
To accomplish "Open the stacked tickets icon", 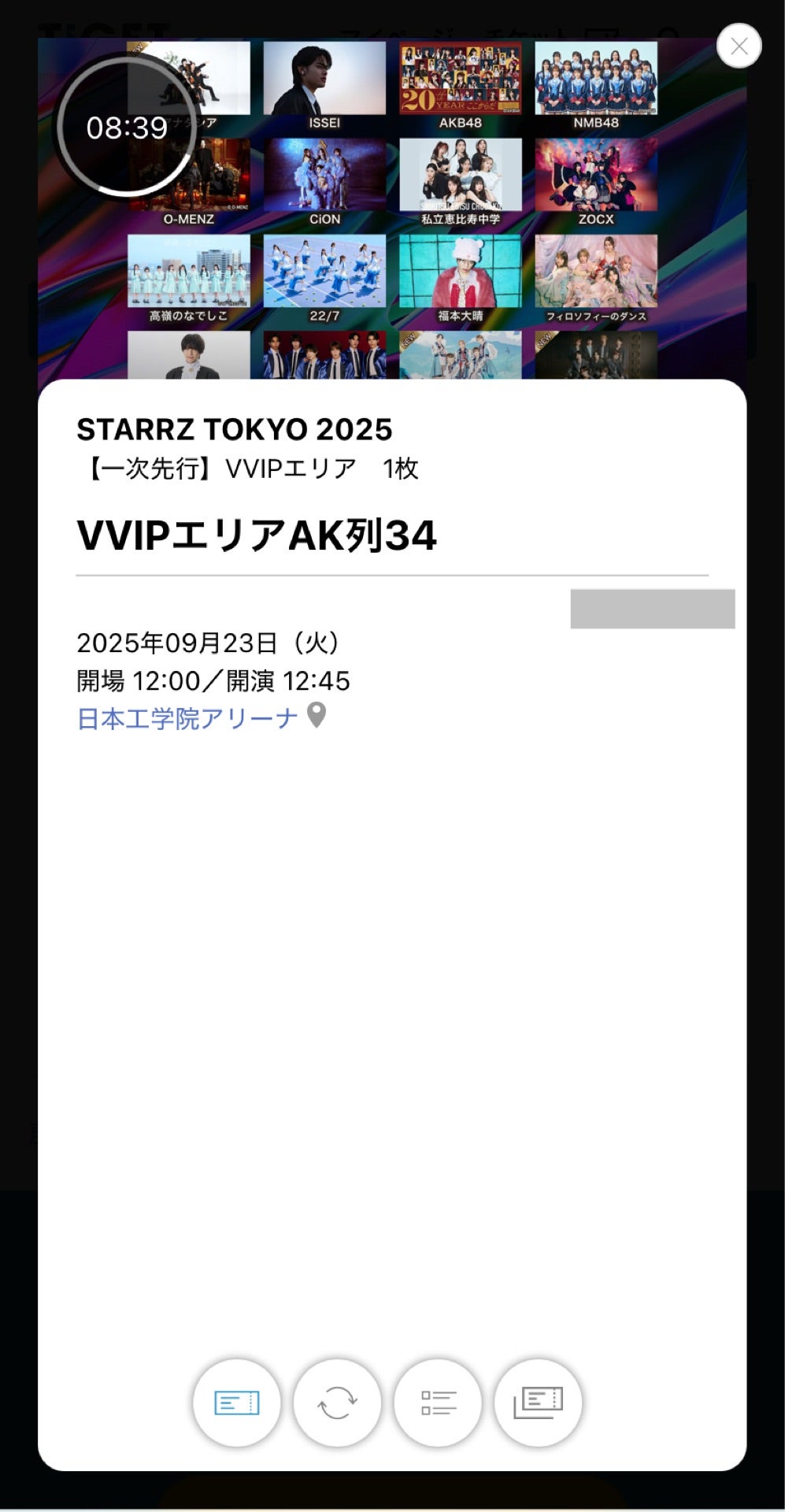I will click(x=538, y=1402).
